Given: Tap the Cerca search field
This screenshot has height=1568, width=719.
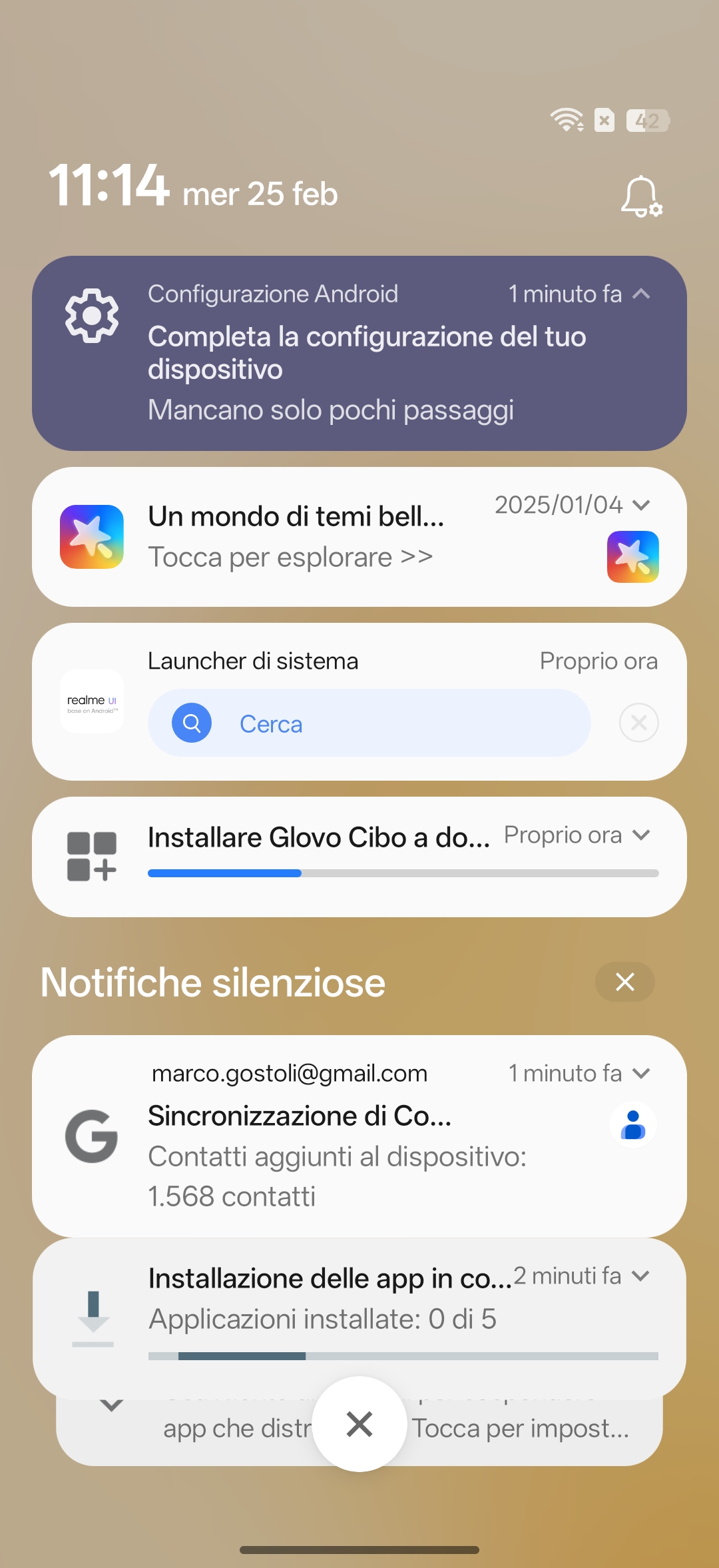Looking at the screenshot, I should tap(369, 723).
